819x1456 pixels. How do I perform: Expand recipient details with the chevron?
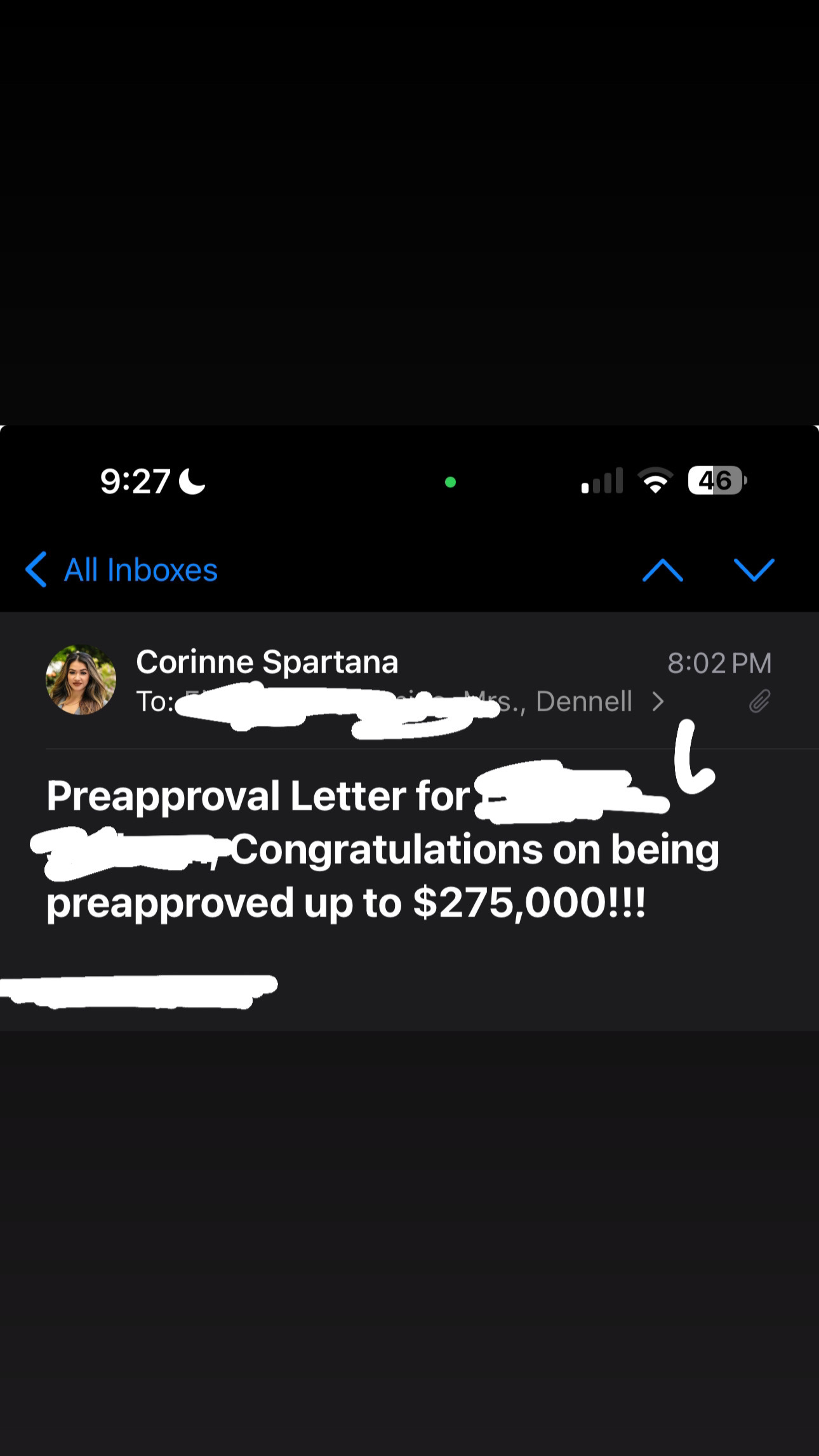point(658,702)
